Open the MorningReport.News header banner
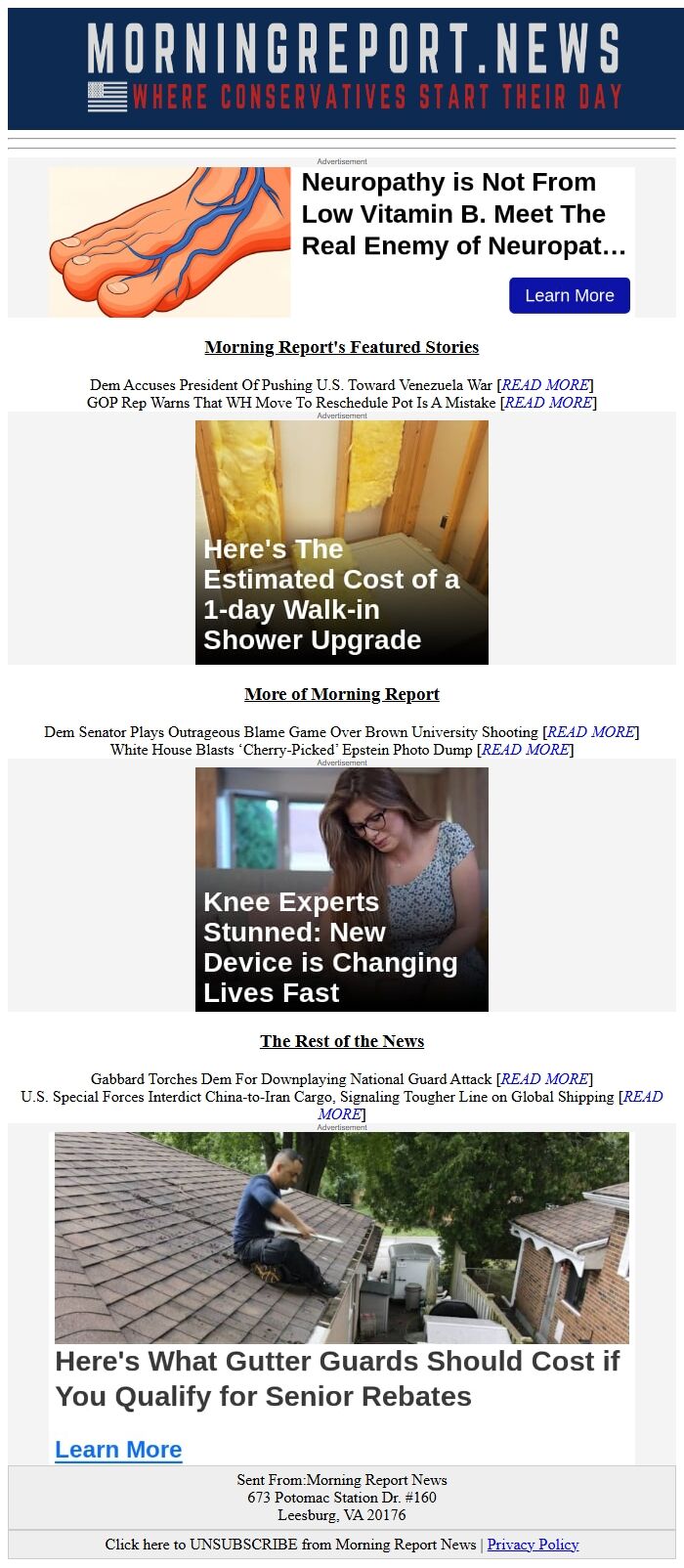The height and width of the screenshot is (1568, 684). coord(342,68)
